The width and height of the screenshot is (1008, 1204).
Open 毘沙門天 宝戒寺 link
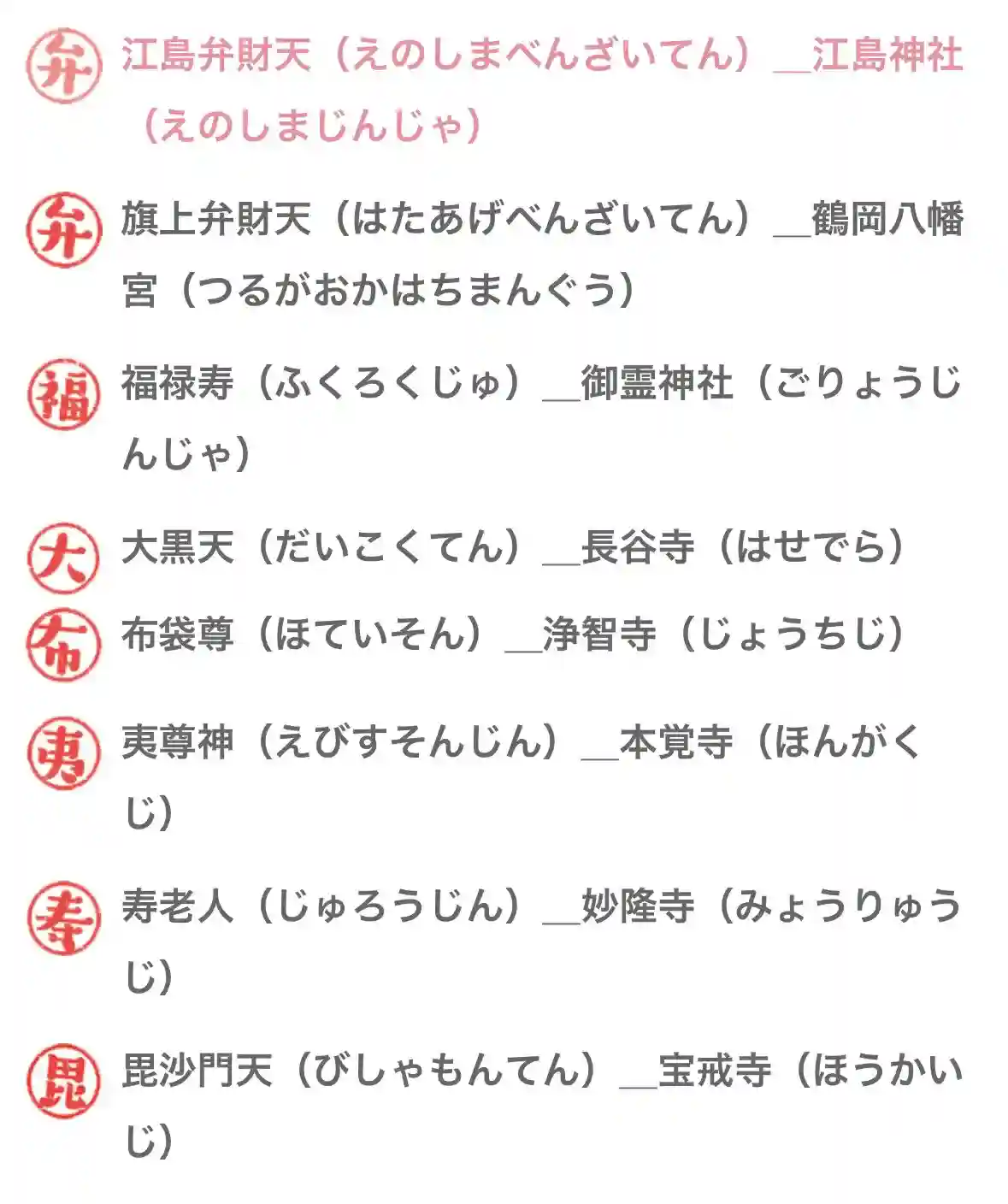[x=540, y=1071]
